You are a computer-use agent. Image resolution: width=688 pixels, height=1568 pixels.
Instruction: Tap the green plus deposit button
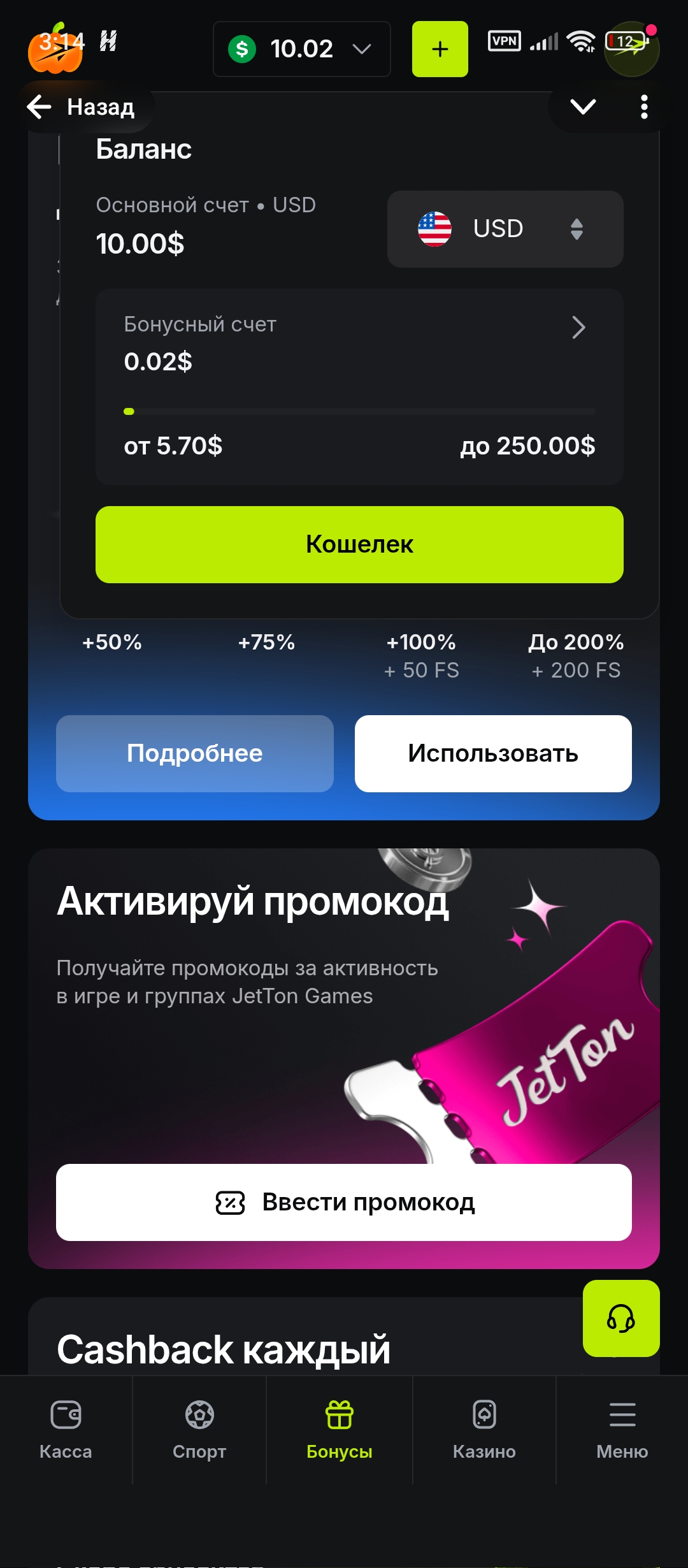click(x=440, y=49)
